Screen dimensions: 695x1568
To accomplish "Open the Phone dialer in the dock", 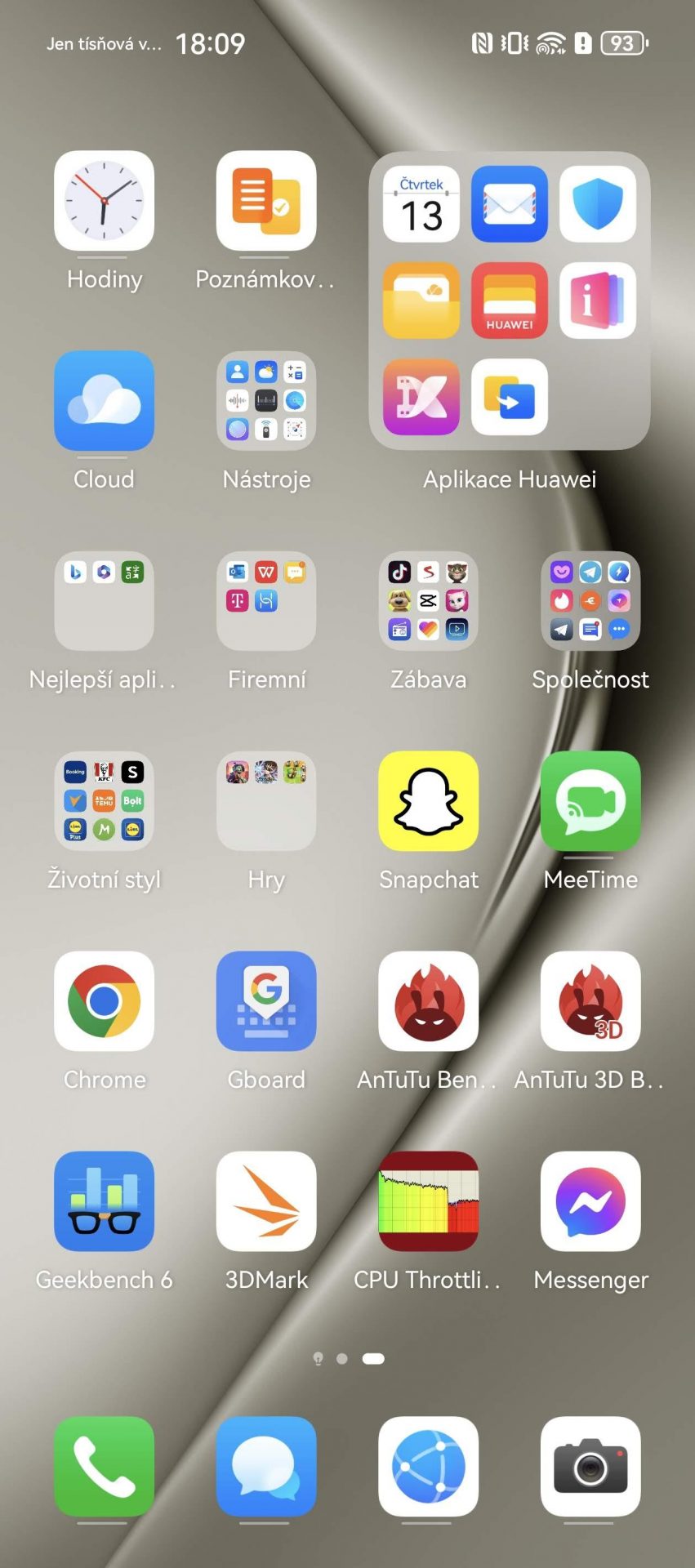I will tap(104, 1467).
